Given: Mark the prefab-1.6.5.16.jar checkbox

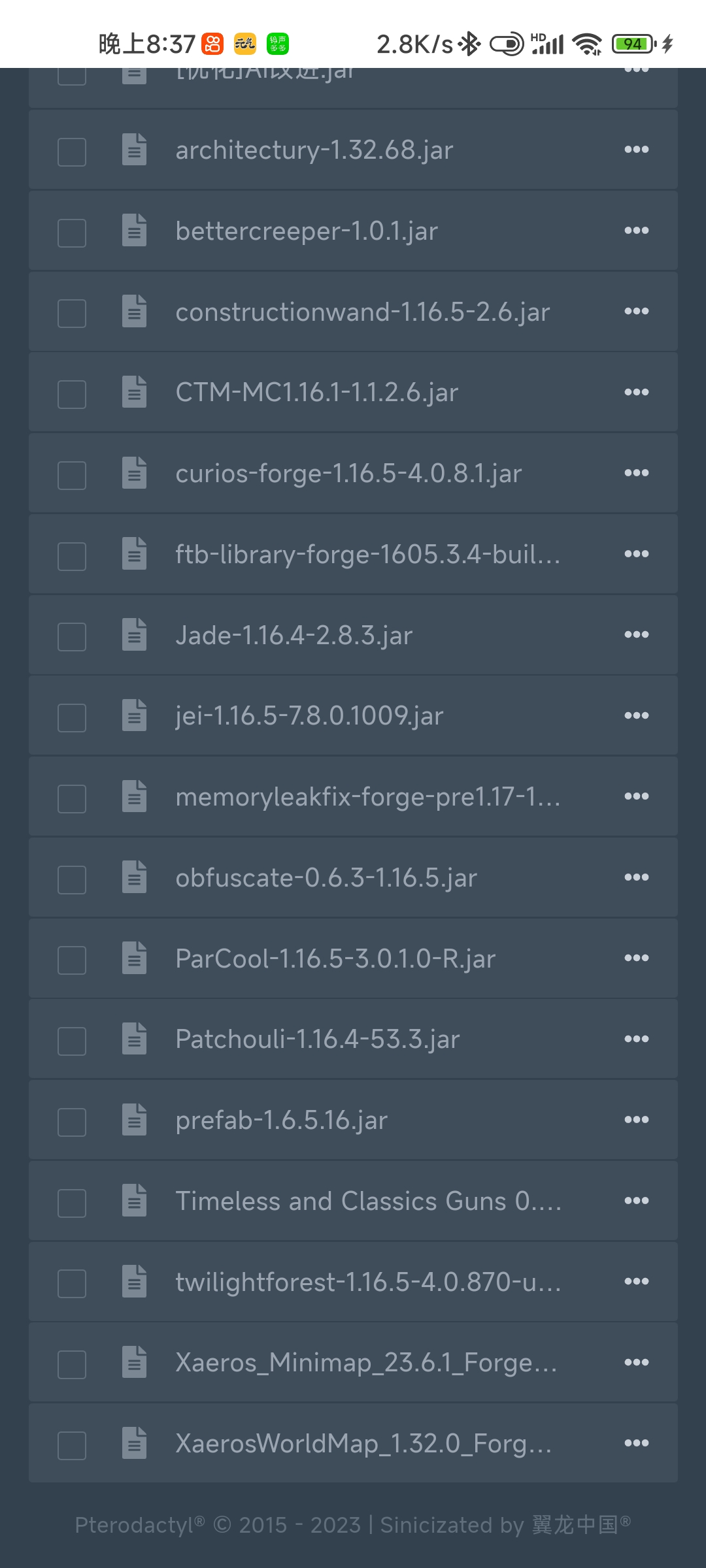Looking at the screenshot, I should (x=72, y=1122).
